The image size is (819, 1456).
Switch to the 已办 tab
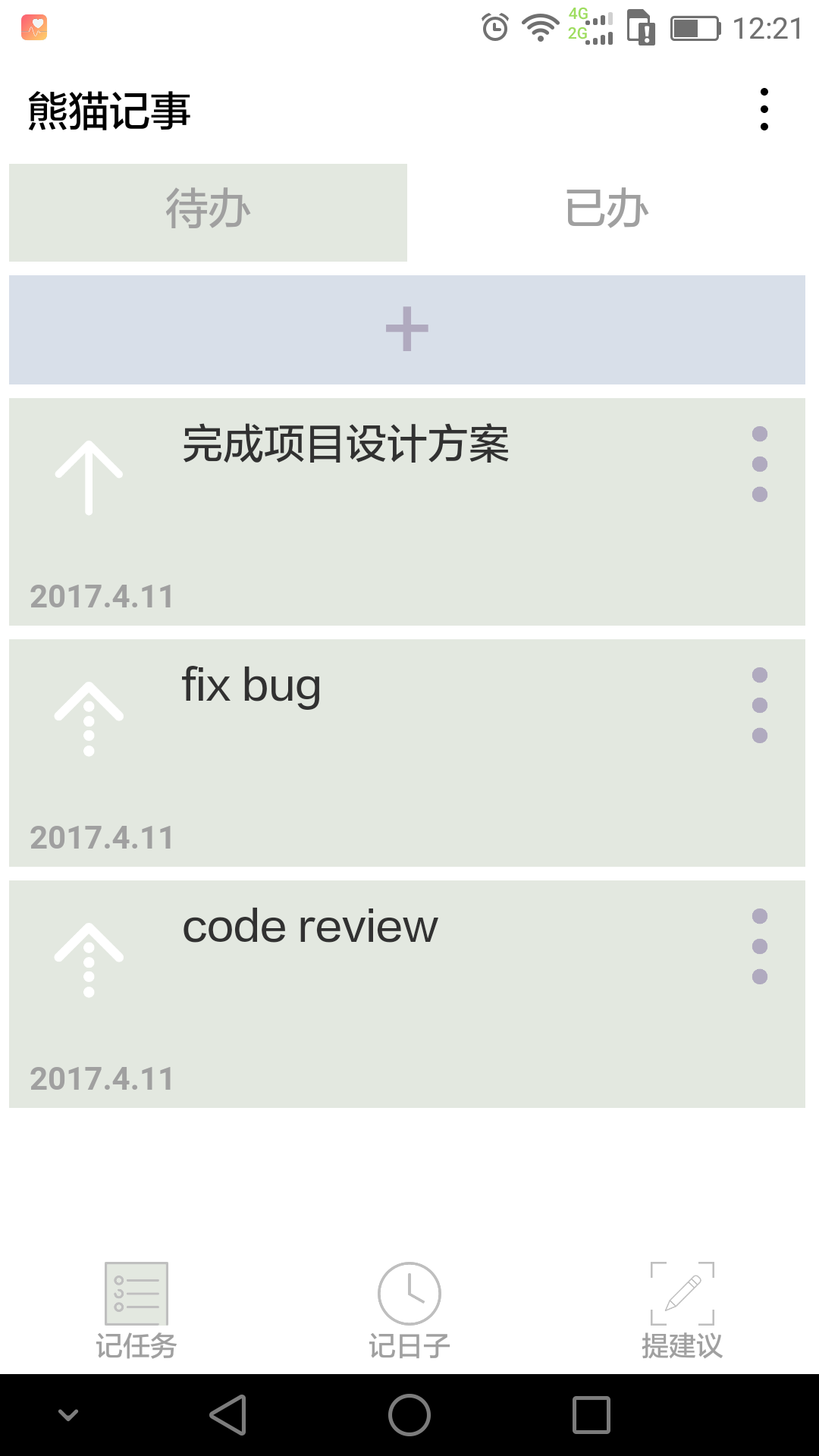pos(607,210)
